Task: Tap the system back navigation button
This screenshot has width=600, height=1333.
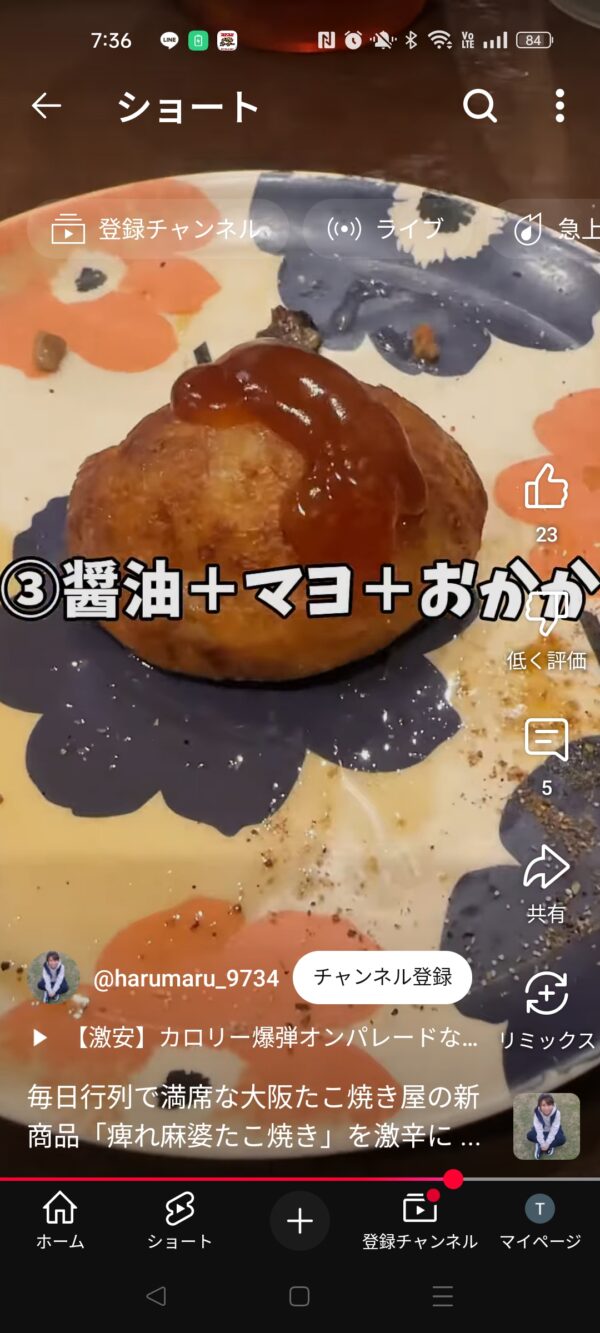Action: 156,1297
